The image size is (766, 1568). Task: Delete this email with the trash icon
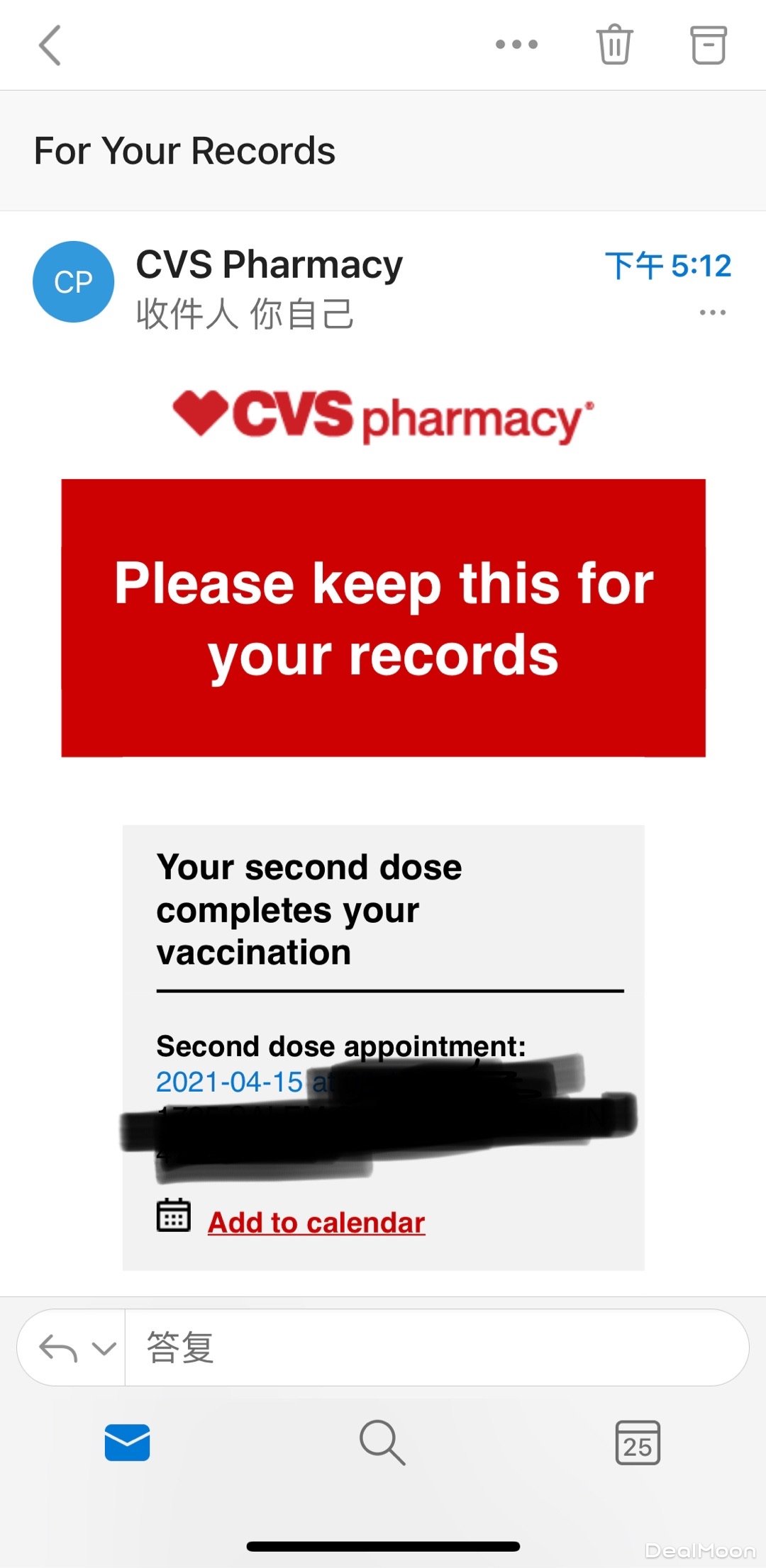tap(614, 45)
